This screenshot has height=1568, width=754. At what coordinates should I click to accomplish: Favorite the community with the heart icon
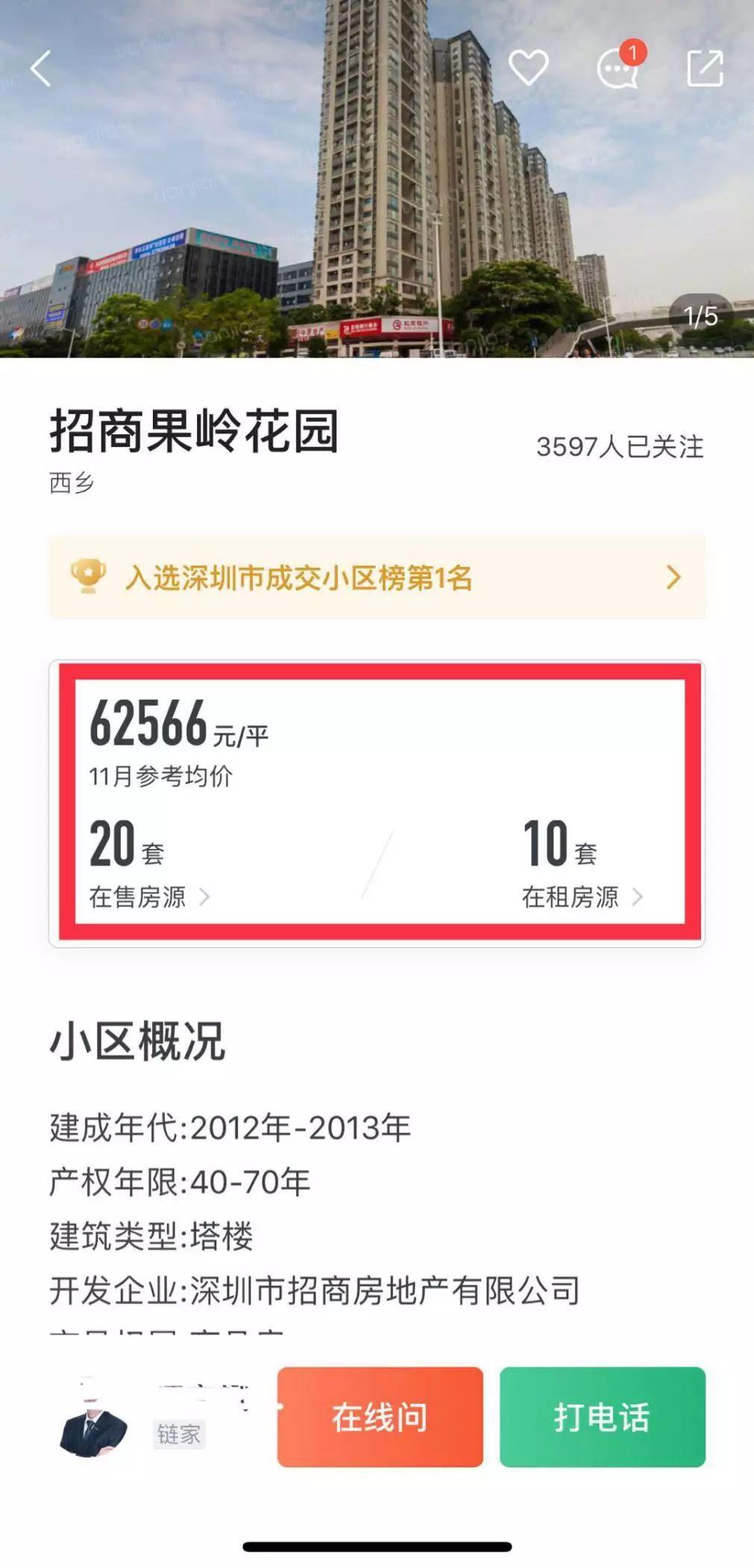point(529,69)
